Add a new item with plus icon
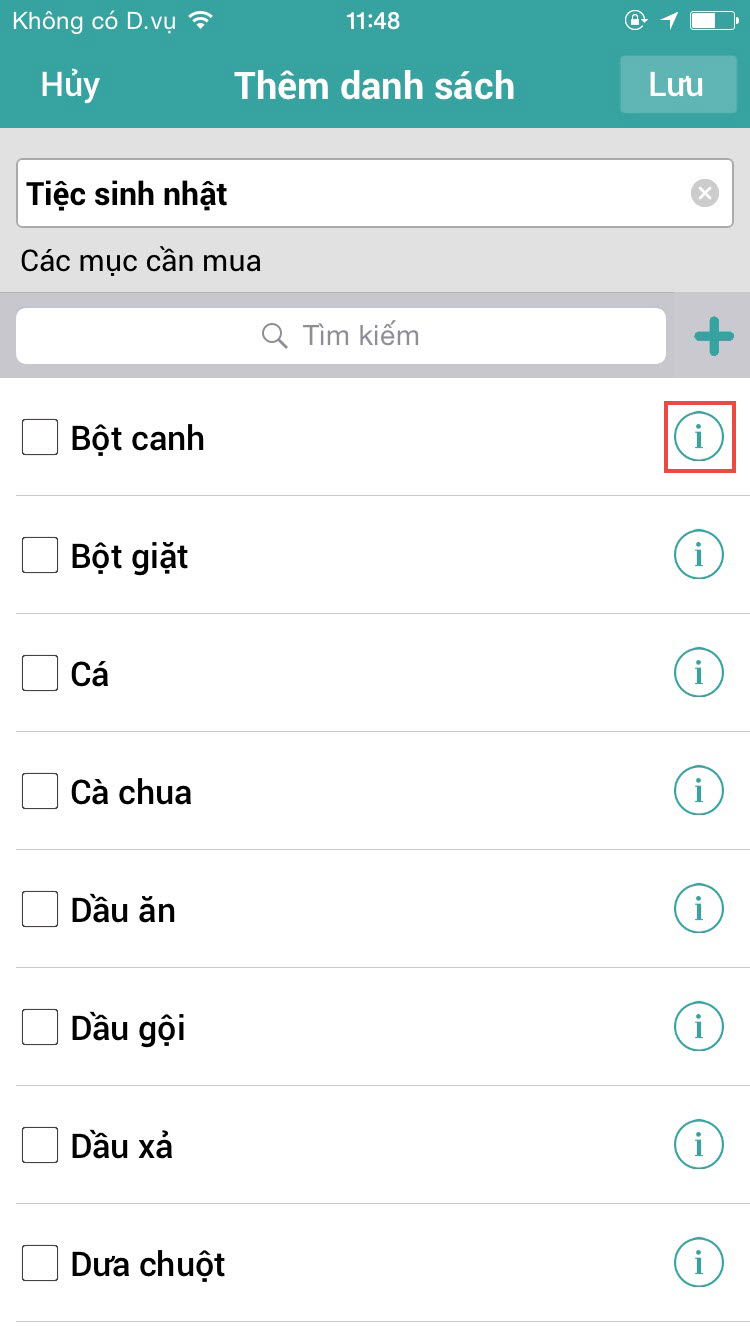This screenshot has height=1334, width=750. (x=714, y=337)
